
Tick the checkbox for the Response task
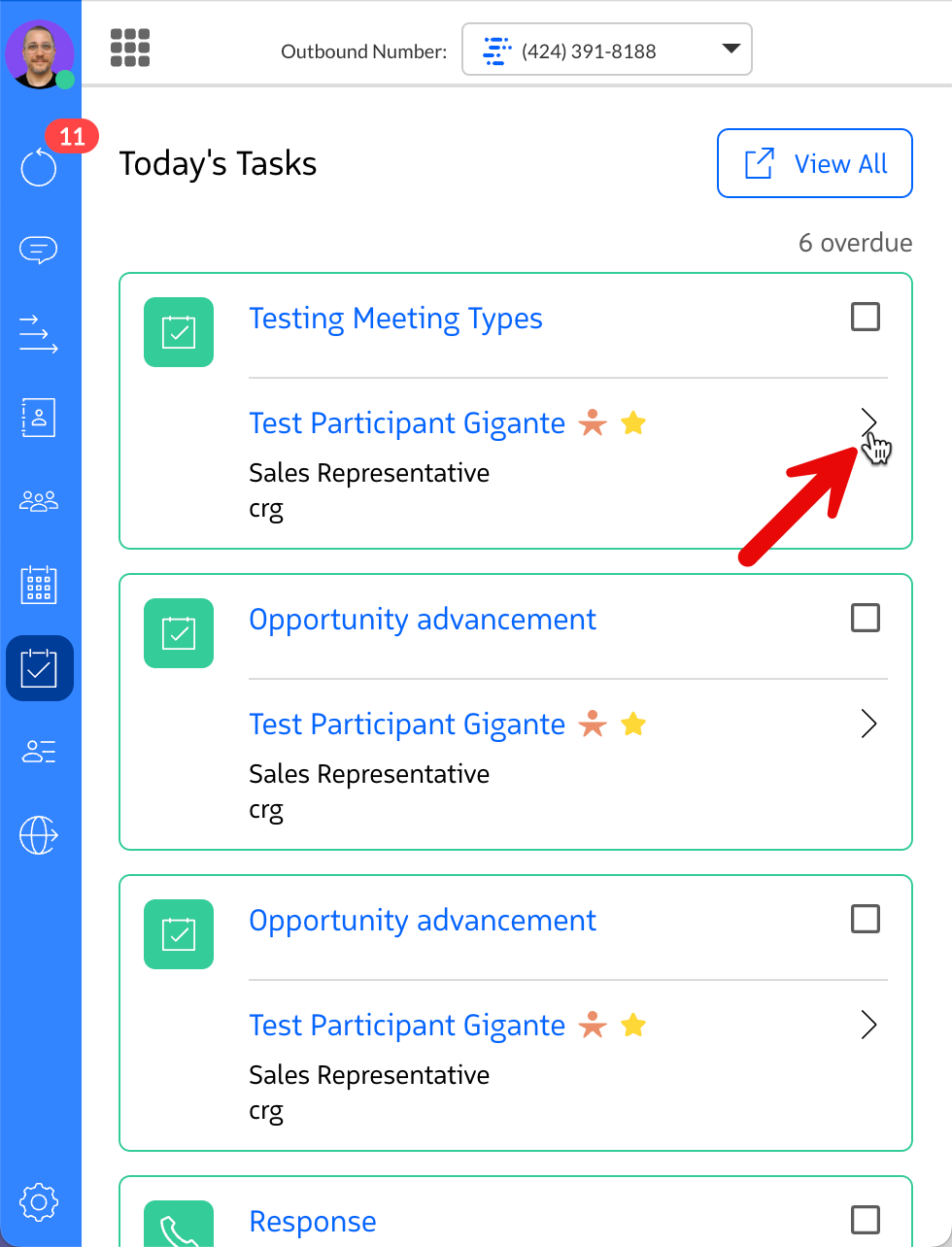click(x=865, y=1220)
